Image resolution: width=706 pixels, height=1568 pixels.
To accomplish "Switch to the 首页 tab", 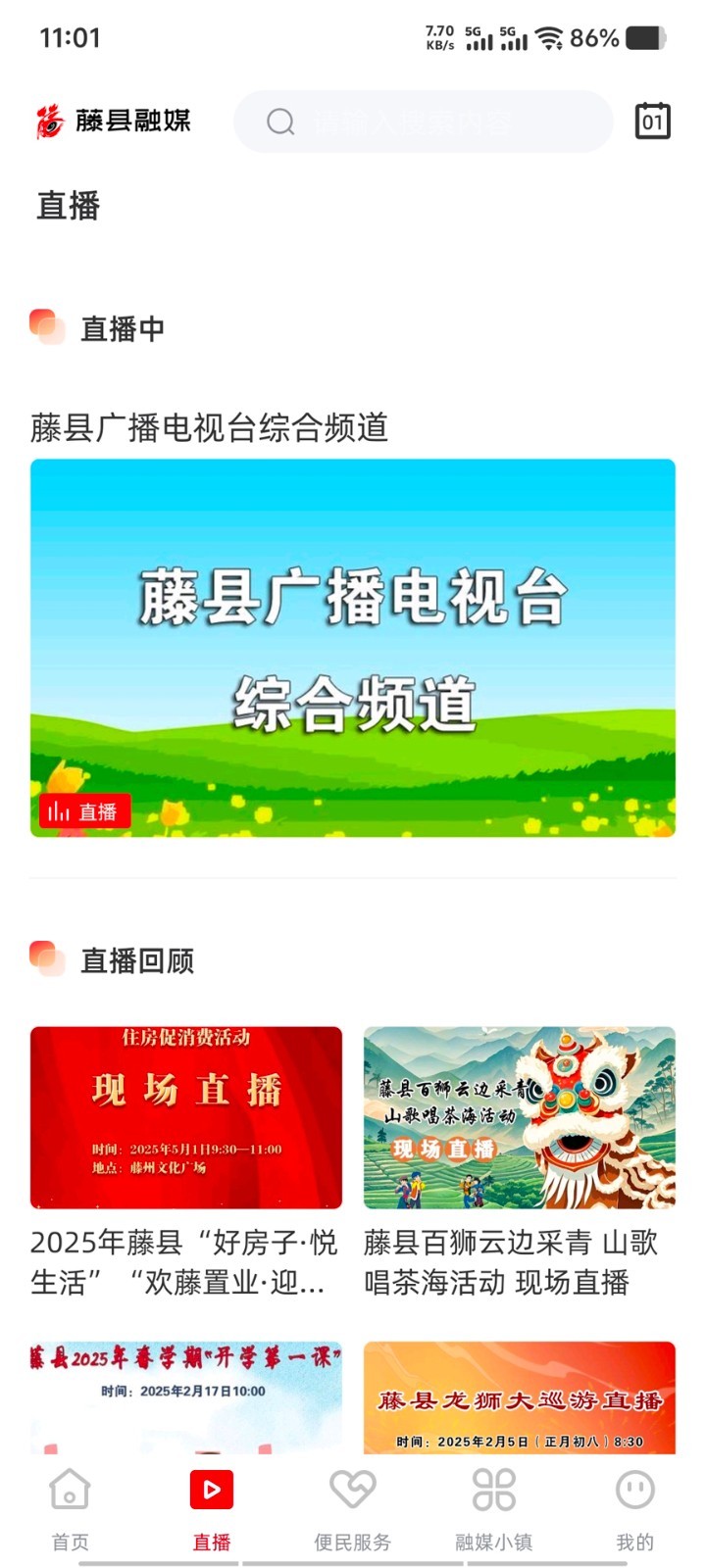I will (x=71, y=1509).
